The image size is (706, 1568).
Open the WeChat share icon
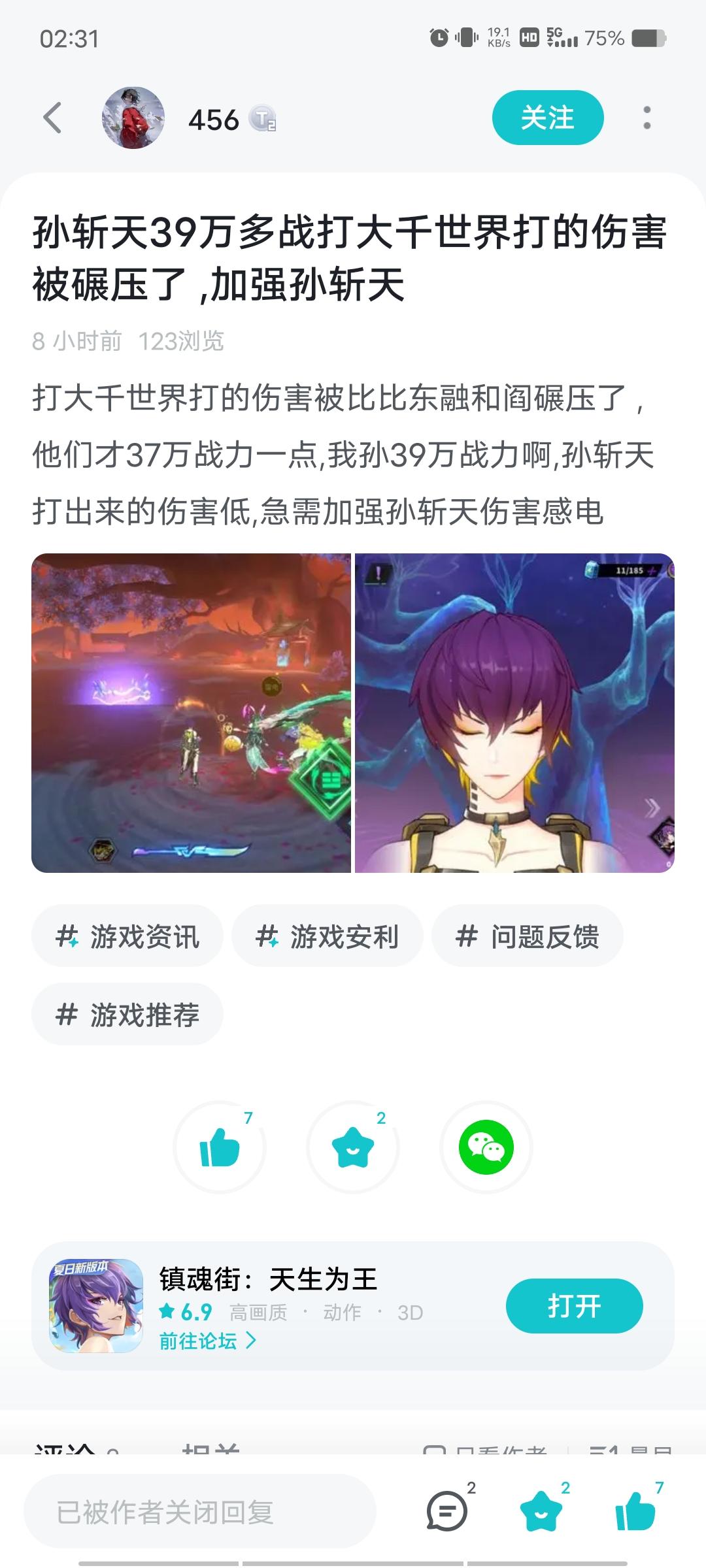pos(486,1148)
